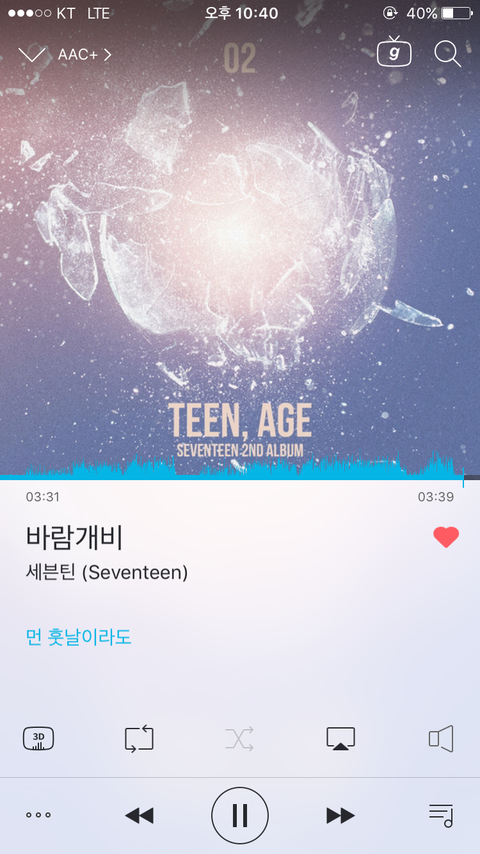
Task: Open AirPlay output options
Action: tap(341, 739)
